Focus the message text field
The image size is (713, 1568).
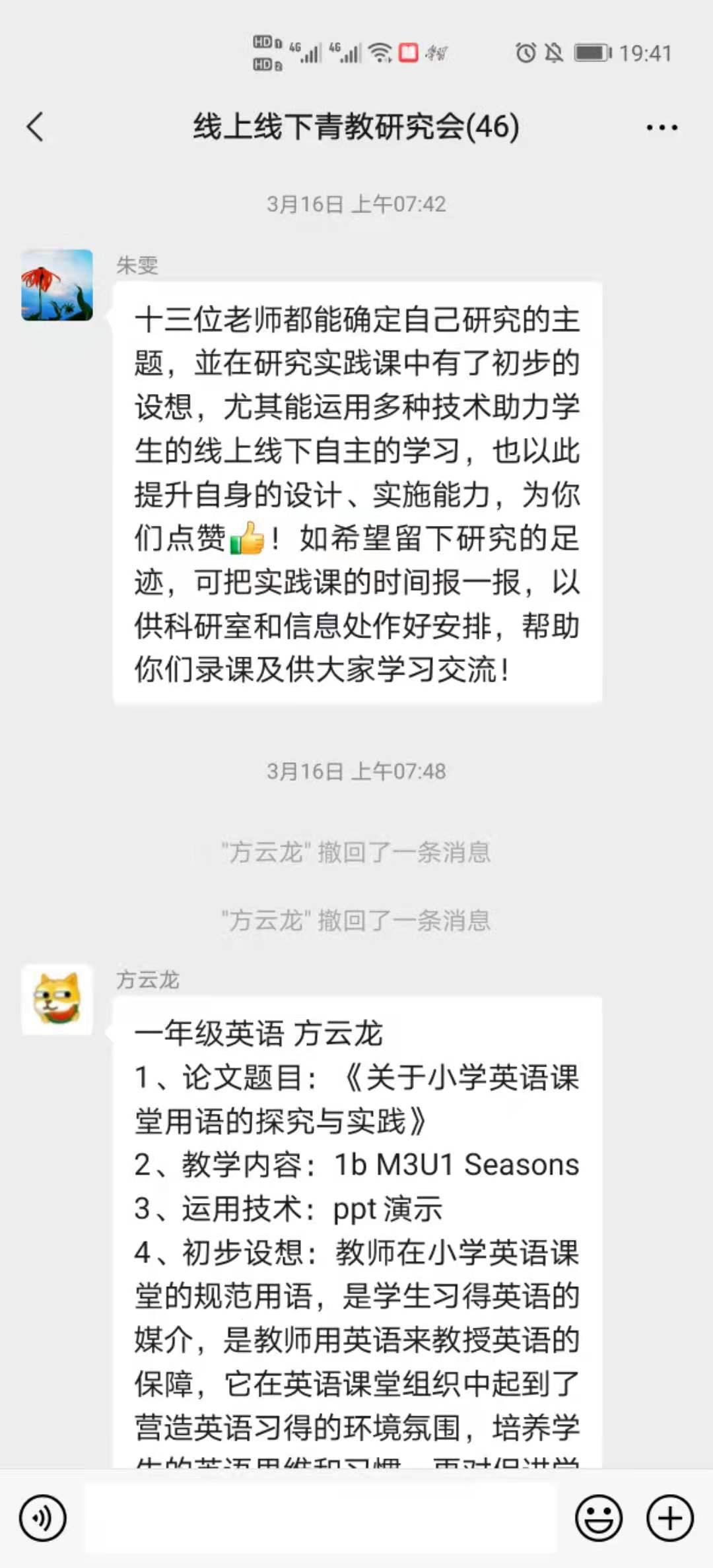320,1518
